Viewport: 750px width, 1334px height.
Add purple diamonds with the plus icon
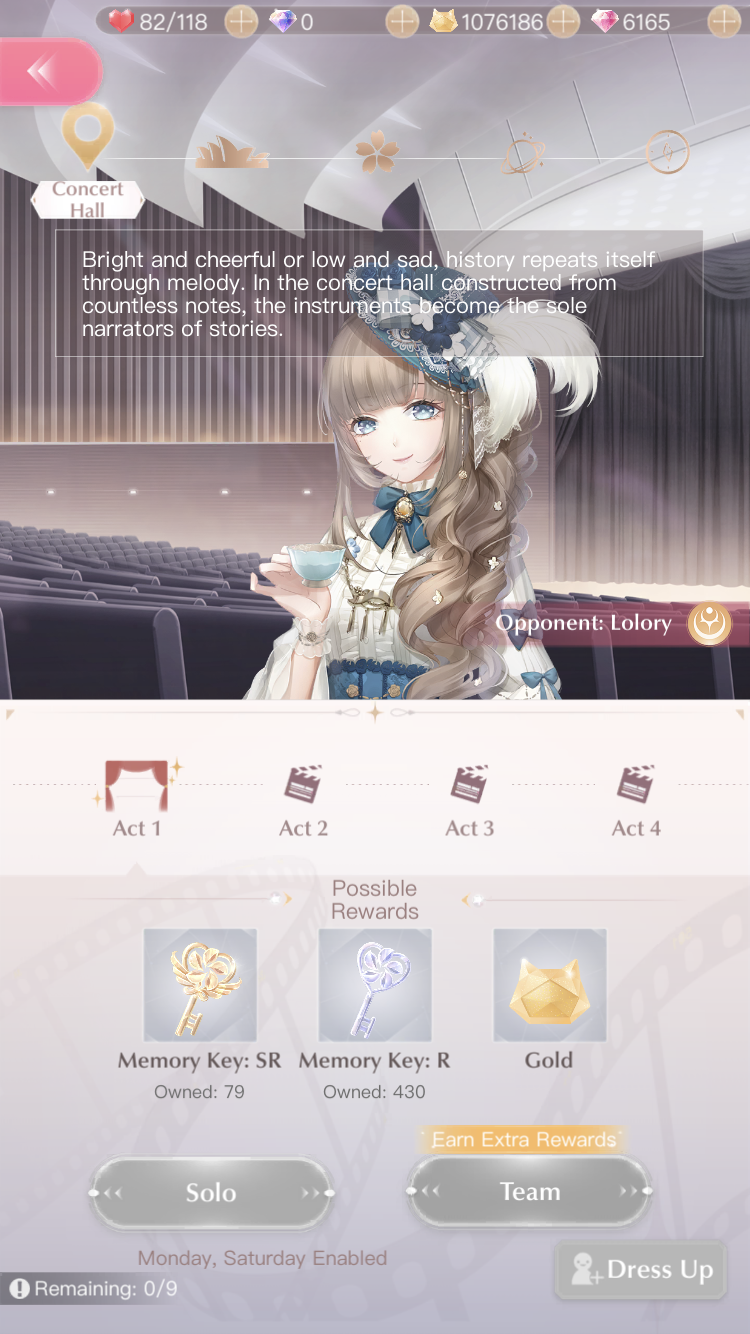(402, 21)
